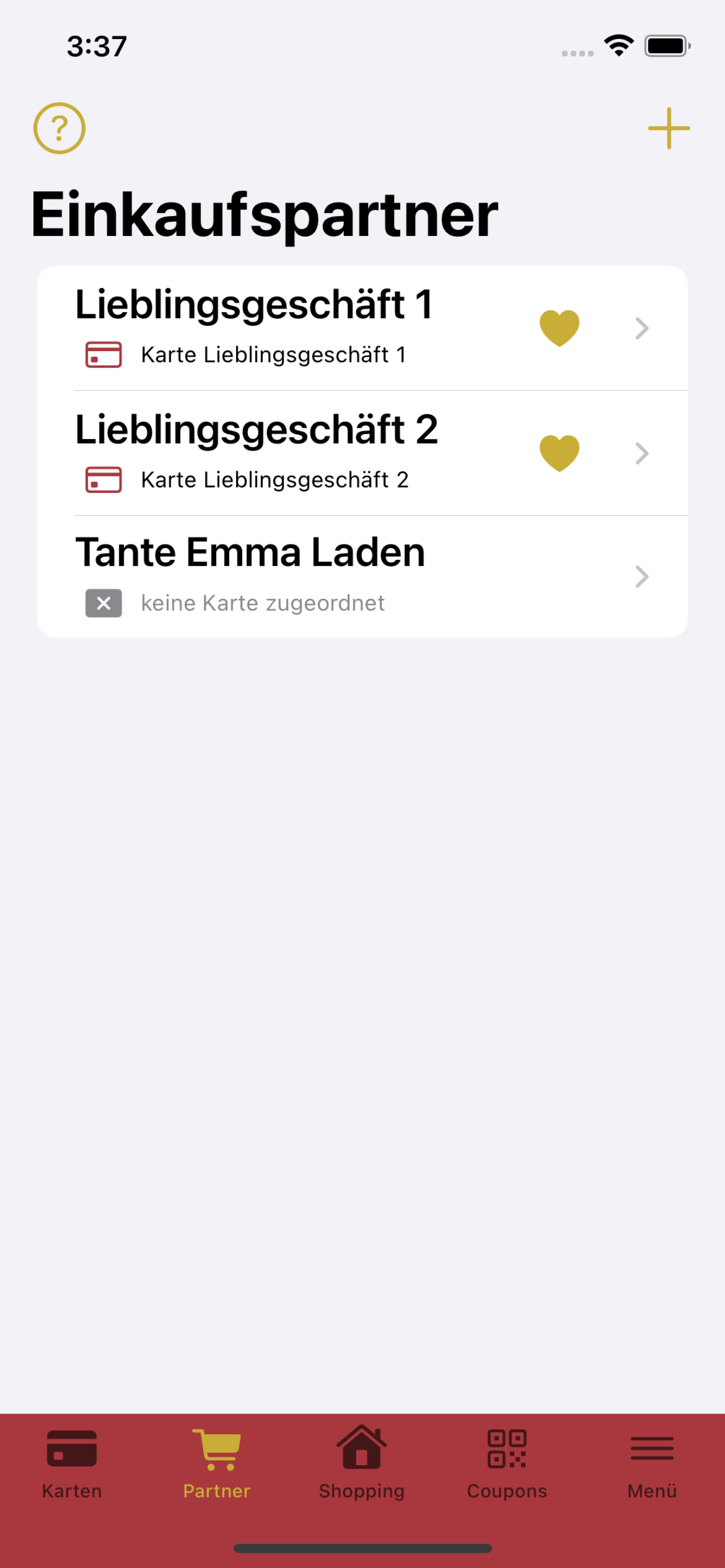
Task: Open Lieblingsgeschäft 2 partner details
Action: [x=362, y=453]
